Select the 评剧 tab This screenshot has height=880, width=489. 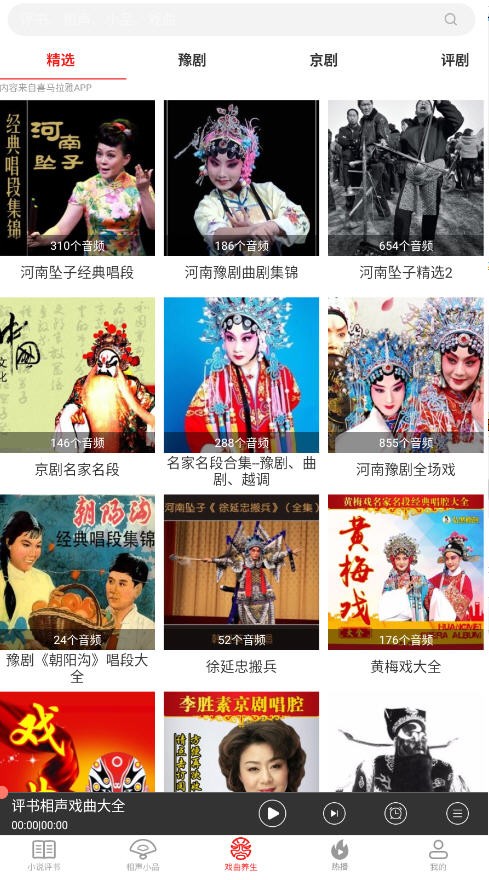pos(455,59)
